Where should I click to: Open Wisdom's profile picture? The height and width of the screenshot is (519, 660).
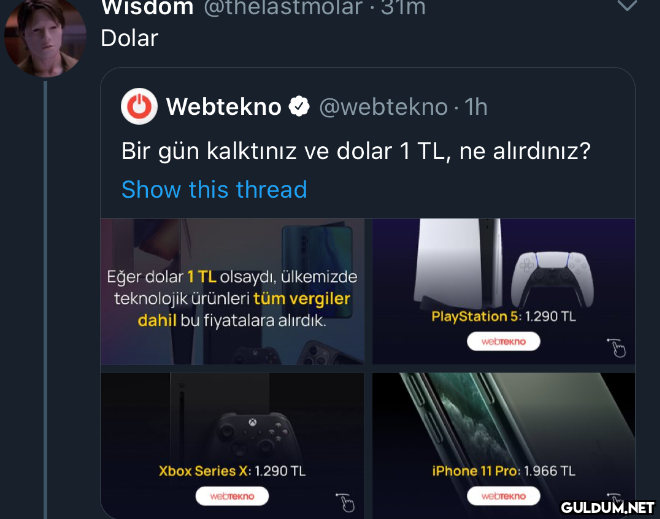44,37
